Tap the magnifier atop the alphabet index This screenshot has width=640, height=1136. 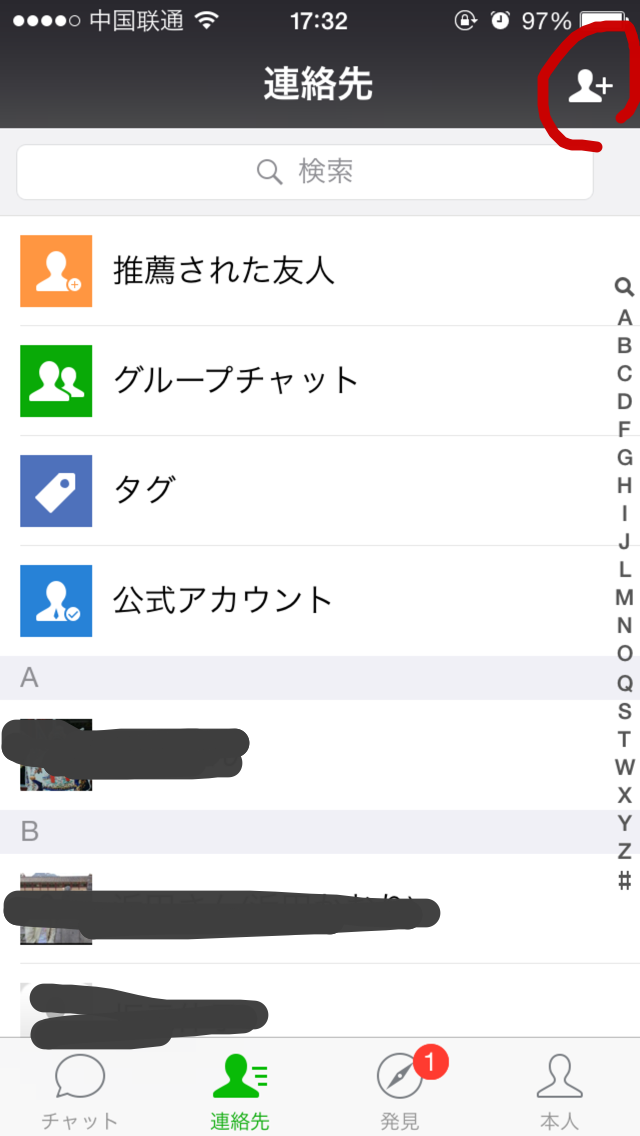click(624, 288)
